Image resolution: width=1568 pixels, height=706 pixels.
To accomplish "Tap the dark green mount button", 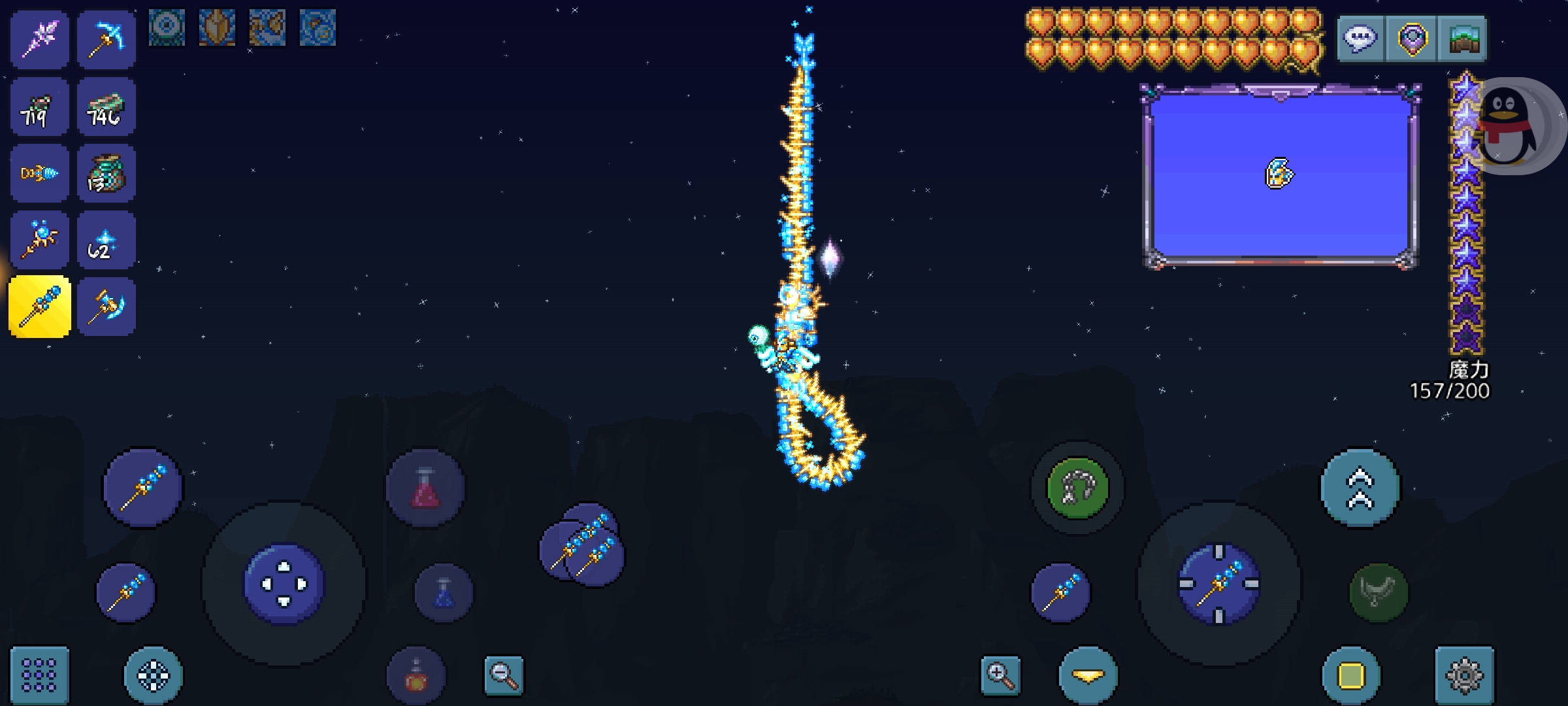I will [1379, 592].
